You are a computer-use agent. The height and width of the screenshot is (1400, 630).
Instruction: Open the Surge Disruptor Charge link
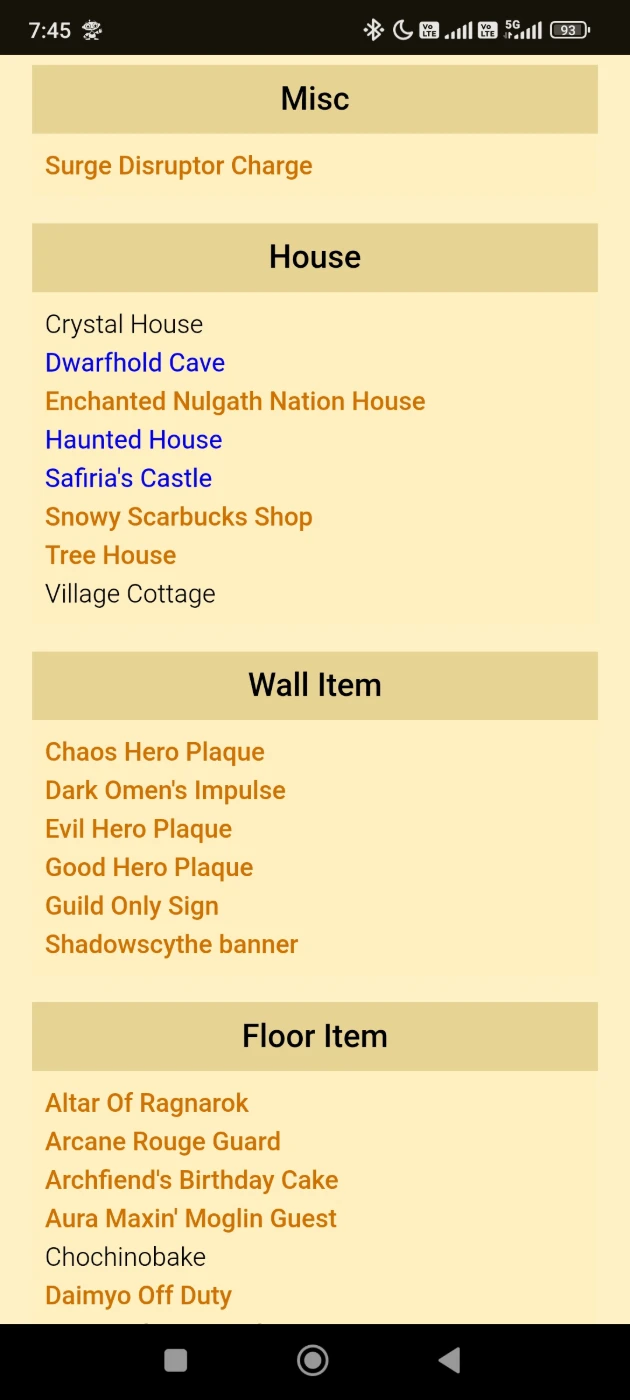pyautogui.click(x=178, y=166)
